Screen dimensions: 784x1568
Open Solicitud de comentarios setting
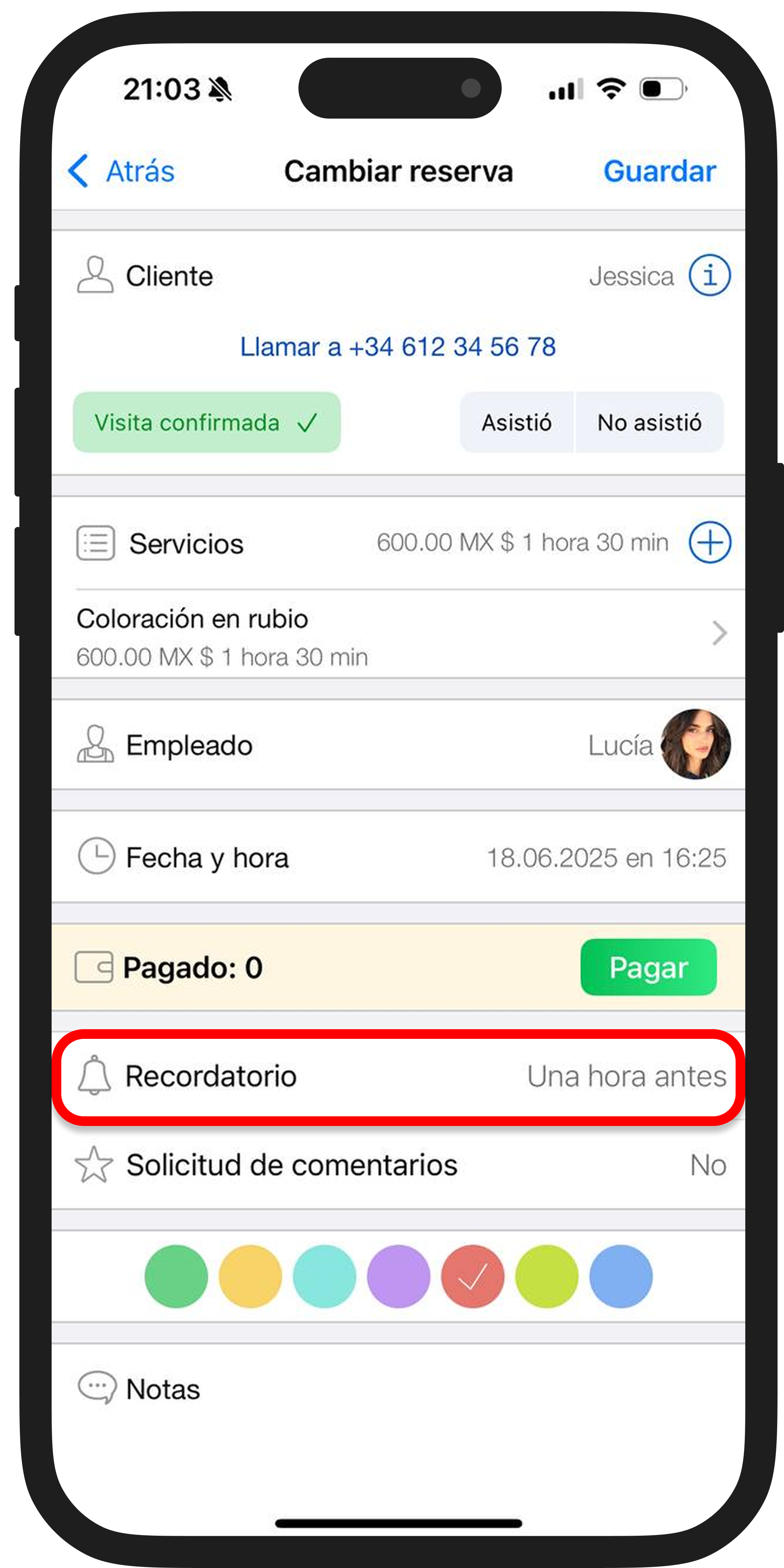(398, 1165)
